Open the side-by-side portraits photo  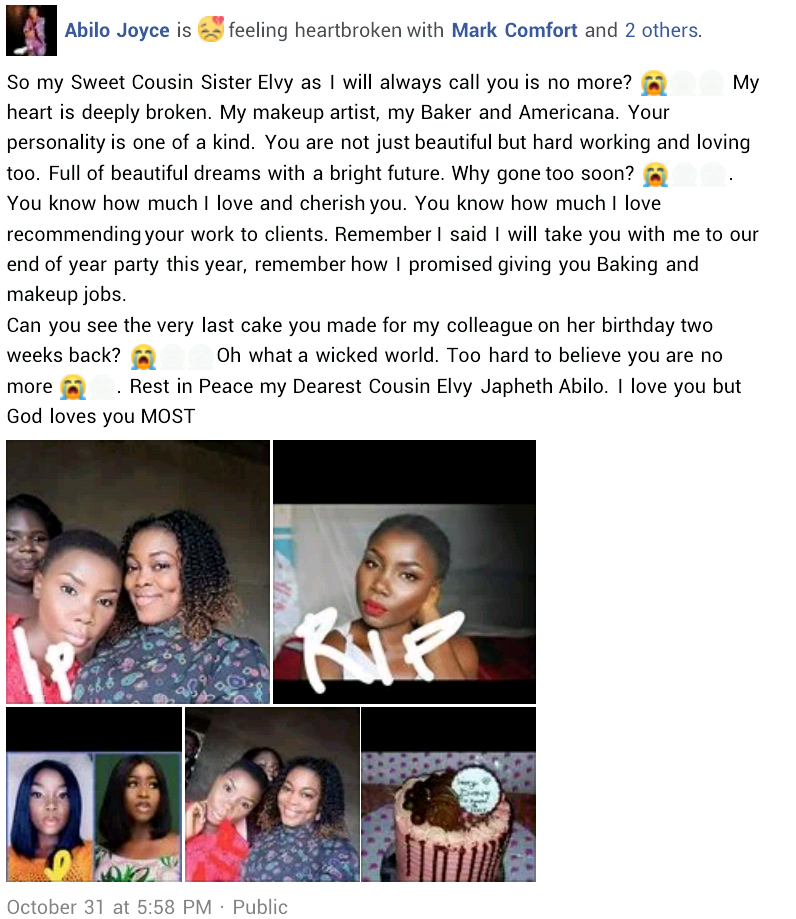[x=94, y=794]
